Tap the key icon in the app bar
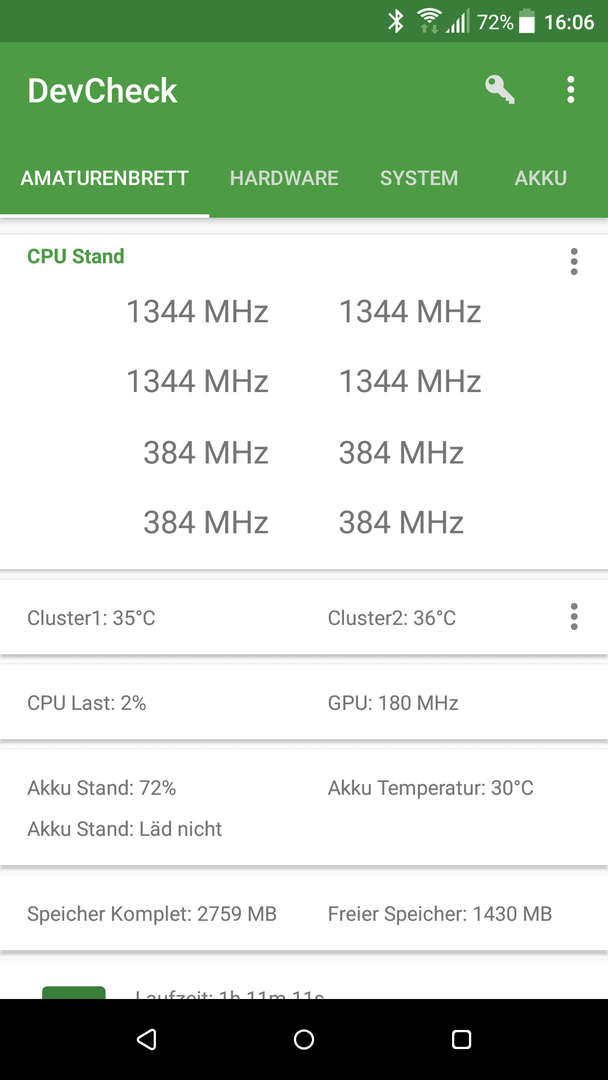The height and width of the screenshot is (1080, 608). [x=499, y=90]
